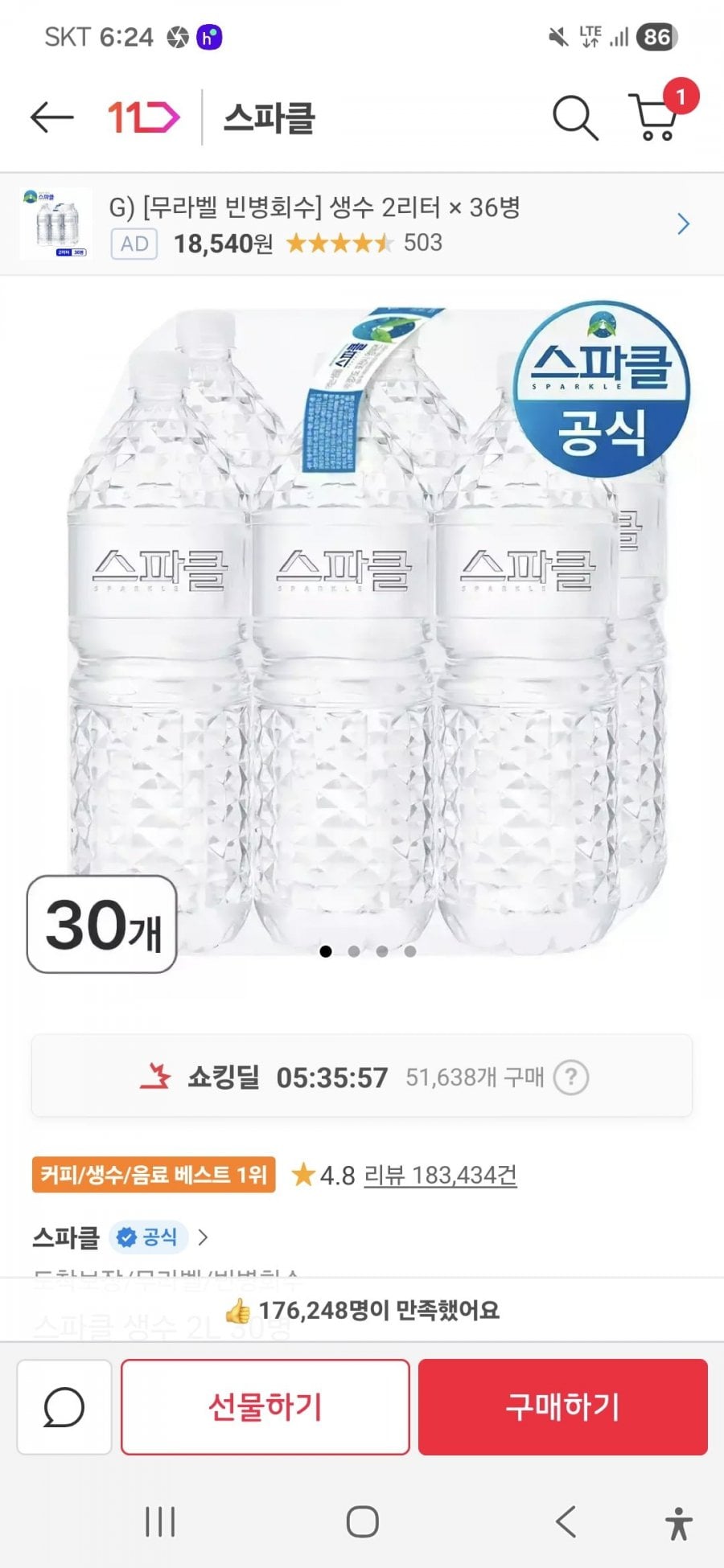724x1568 pixels.
Task: Tap 선물하기 to send as gift
Action: click(265, 1407)
